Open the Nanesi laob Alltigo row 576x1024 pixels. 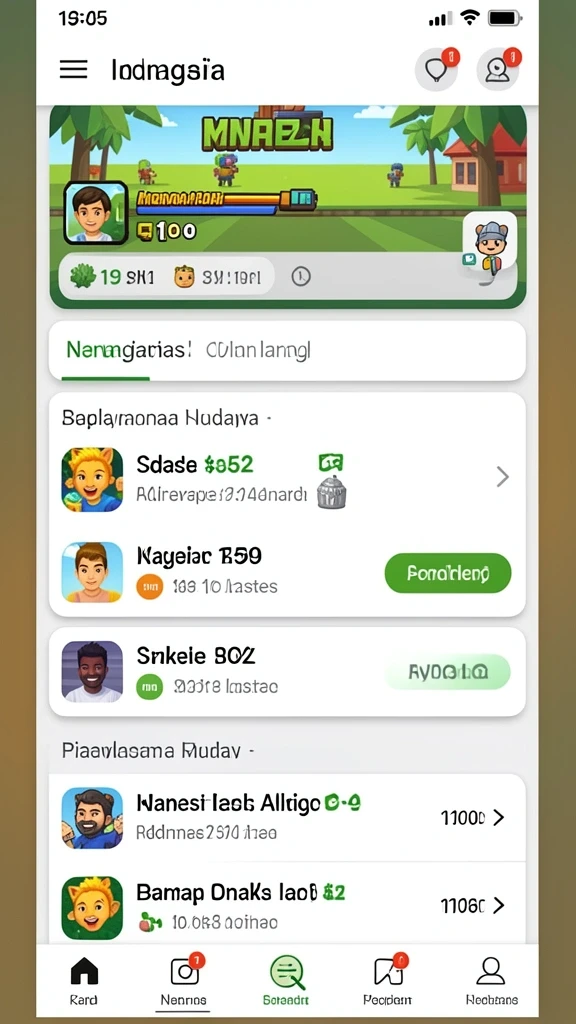click(287, 817)
